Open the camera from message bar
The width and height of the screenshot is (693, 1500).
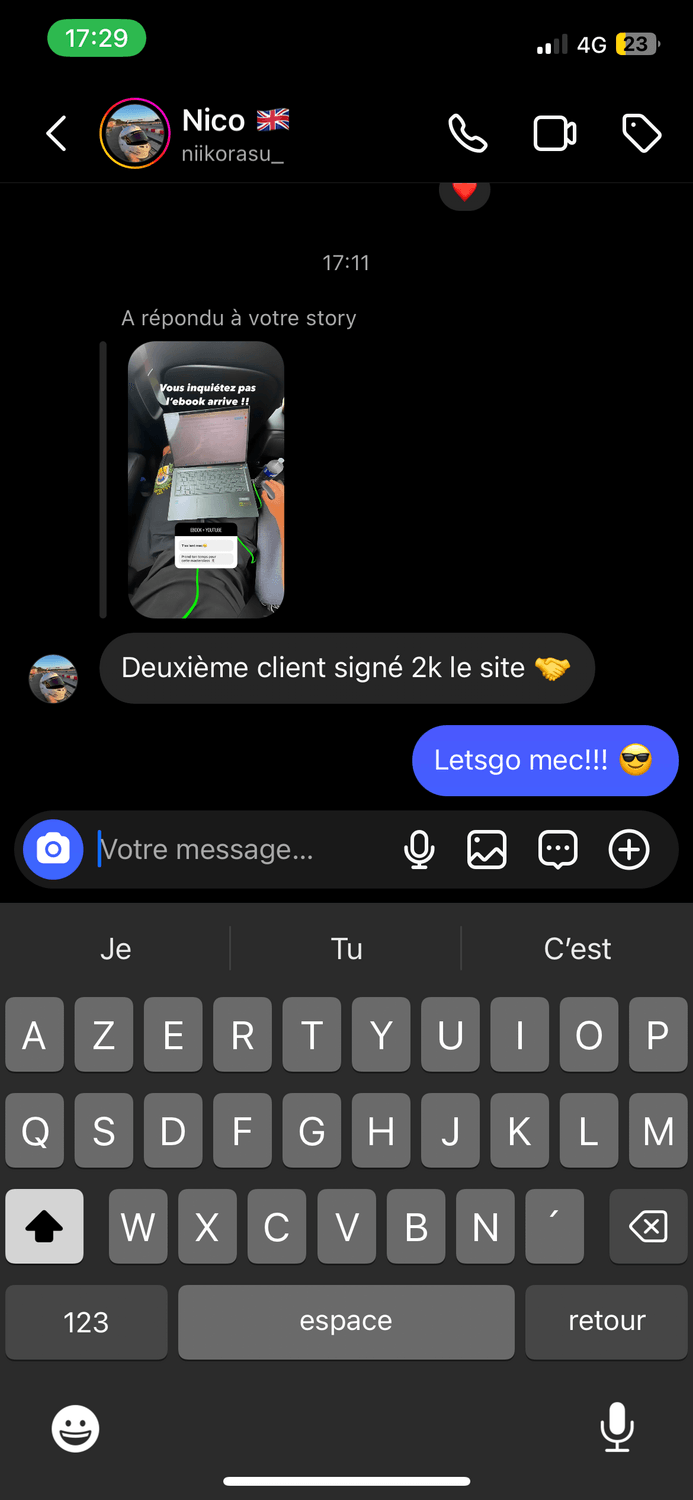click(53, 850)
